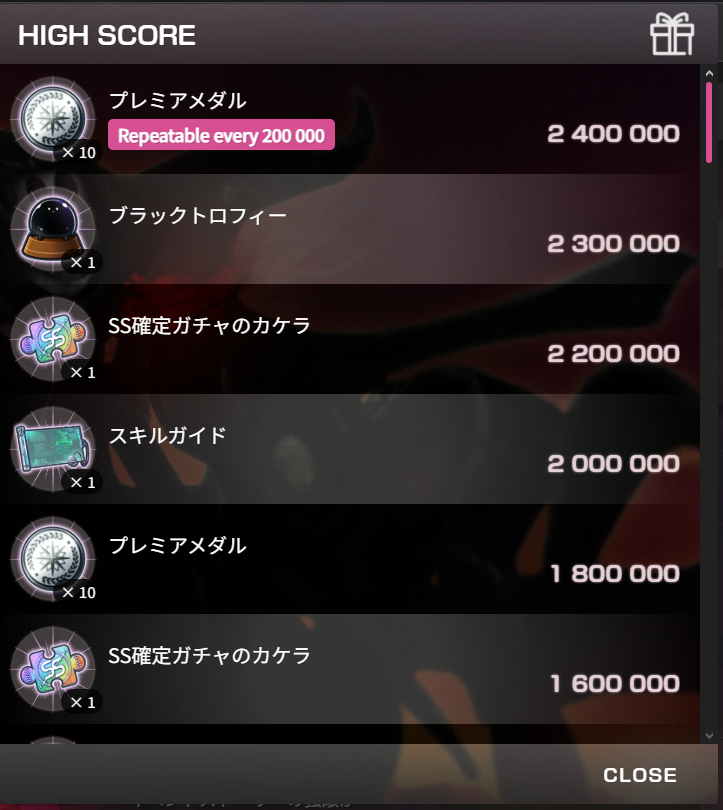The height and width of the screenshot is (810, 723).
Task: Select the 2 200 000 SS確定ガチャのカケラ reward
Action: tap(350, 340)
